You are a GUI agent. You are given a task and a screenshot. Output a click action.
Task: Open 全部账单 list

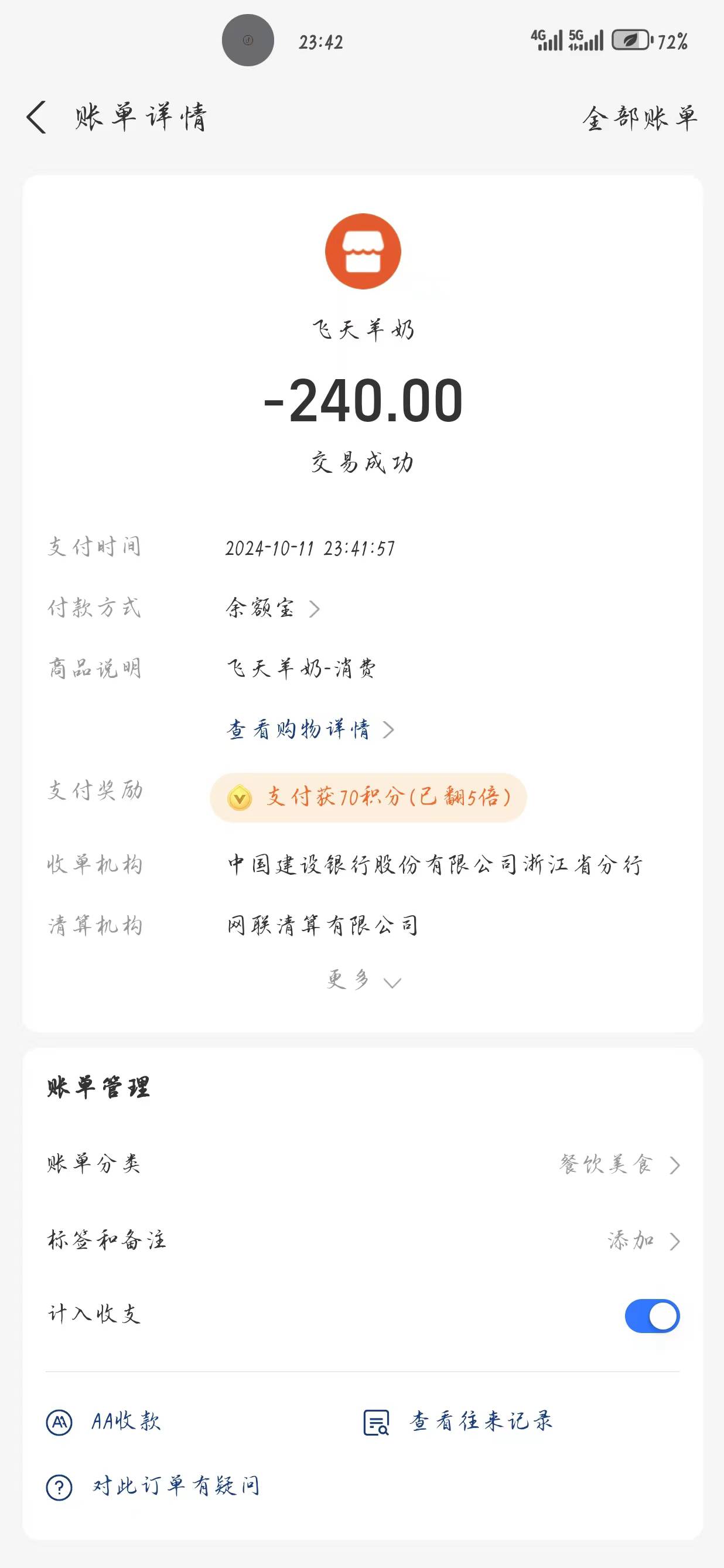coord(639,117)
